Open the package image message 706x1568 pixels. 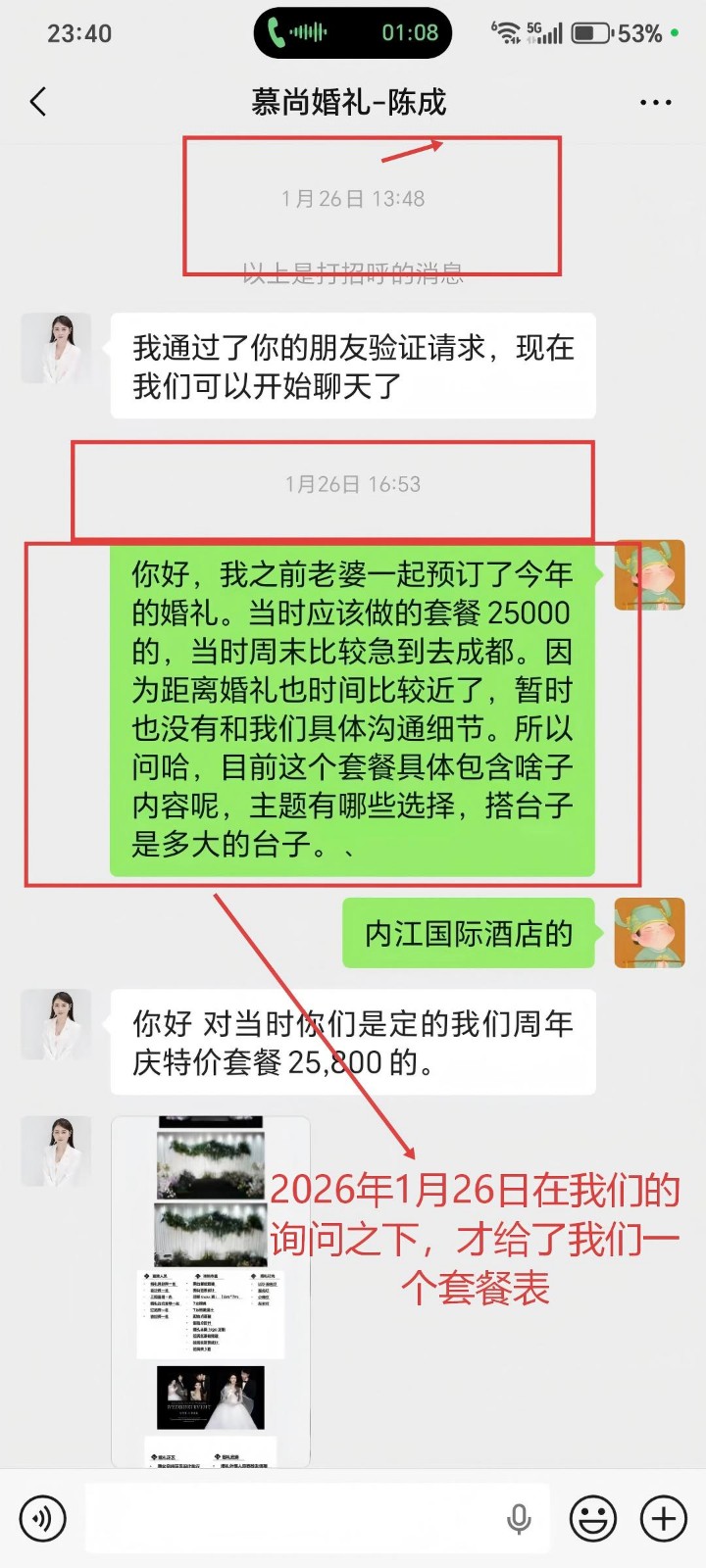pyautogui.click(x=211, y=1290)
